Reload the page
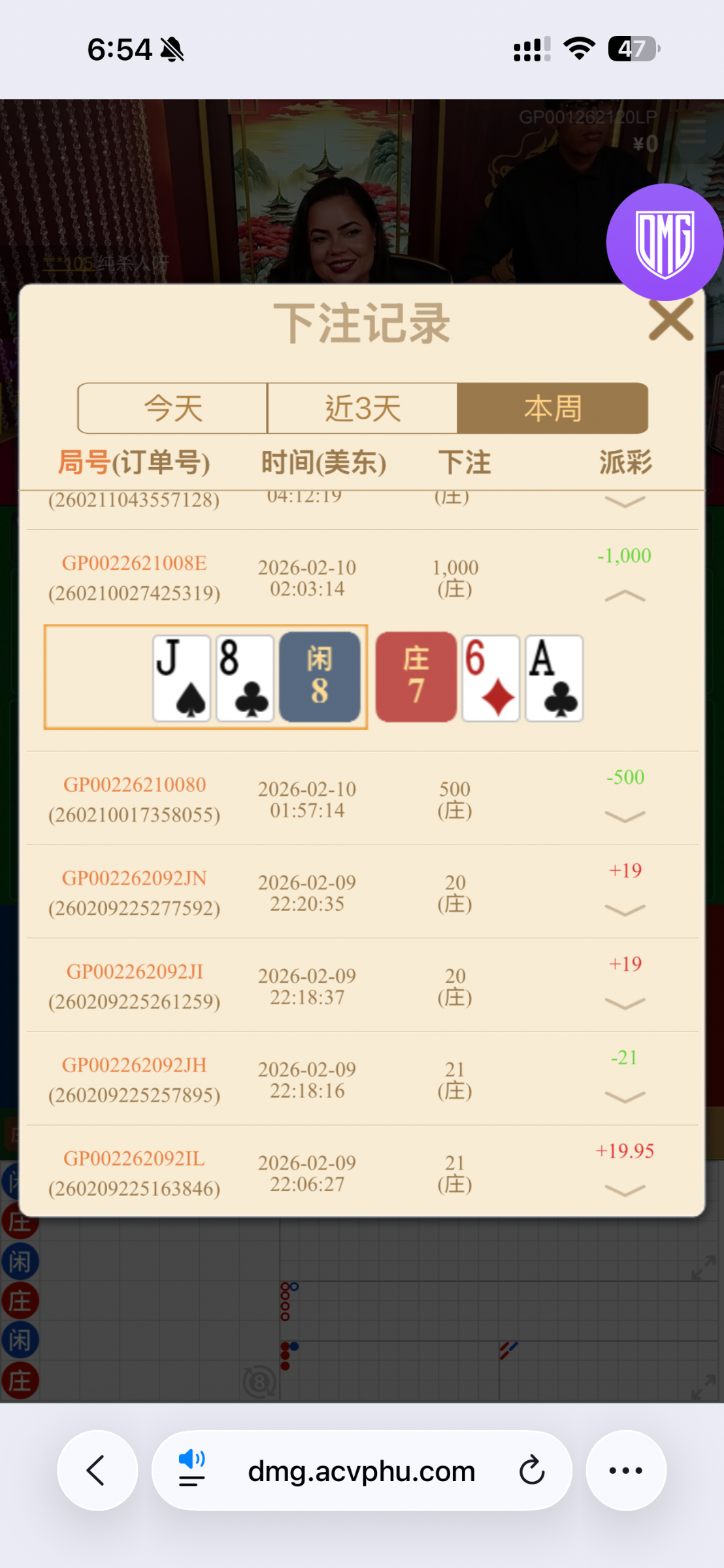Screen dimensions: 724x1568 [x=532, y=1471]
